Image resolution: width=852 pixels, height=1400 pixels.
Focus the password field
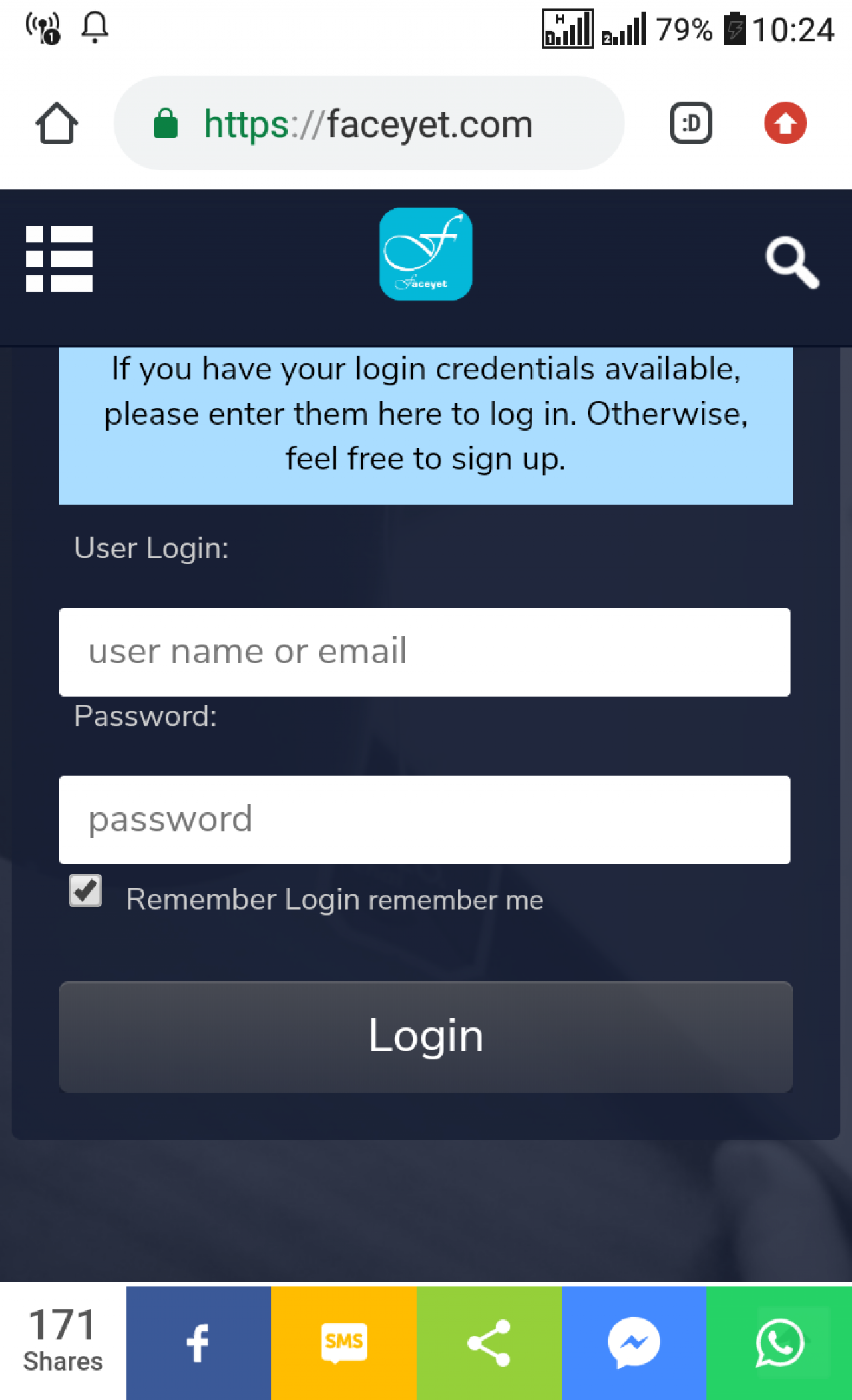coord(425,820)
